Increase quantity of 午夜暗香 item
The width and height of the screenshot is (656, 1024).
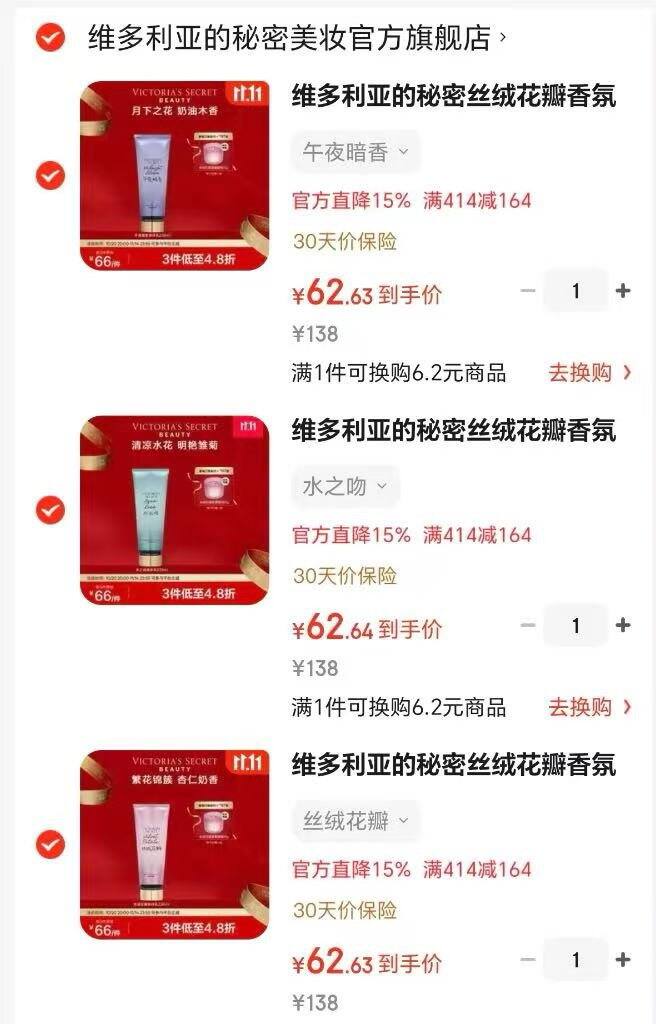click(623, 291)
